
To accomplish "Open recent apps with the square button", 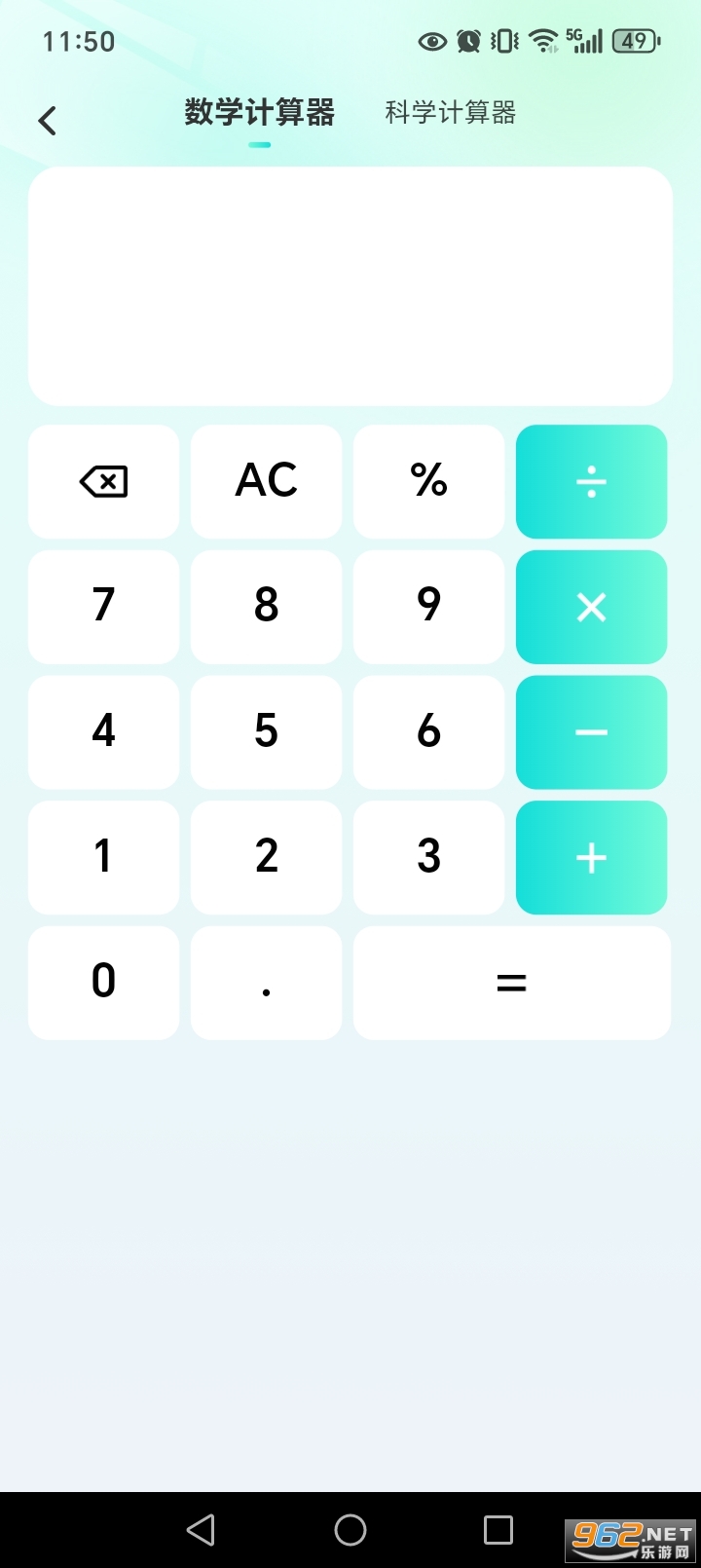I will coord(498,1529).
